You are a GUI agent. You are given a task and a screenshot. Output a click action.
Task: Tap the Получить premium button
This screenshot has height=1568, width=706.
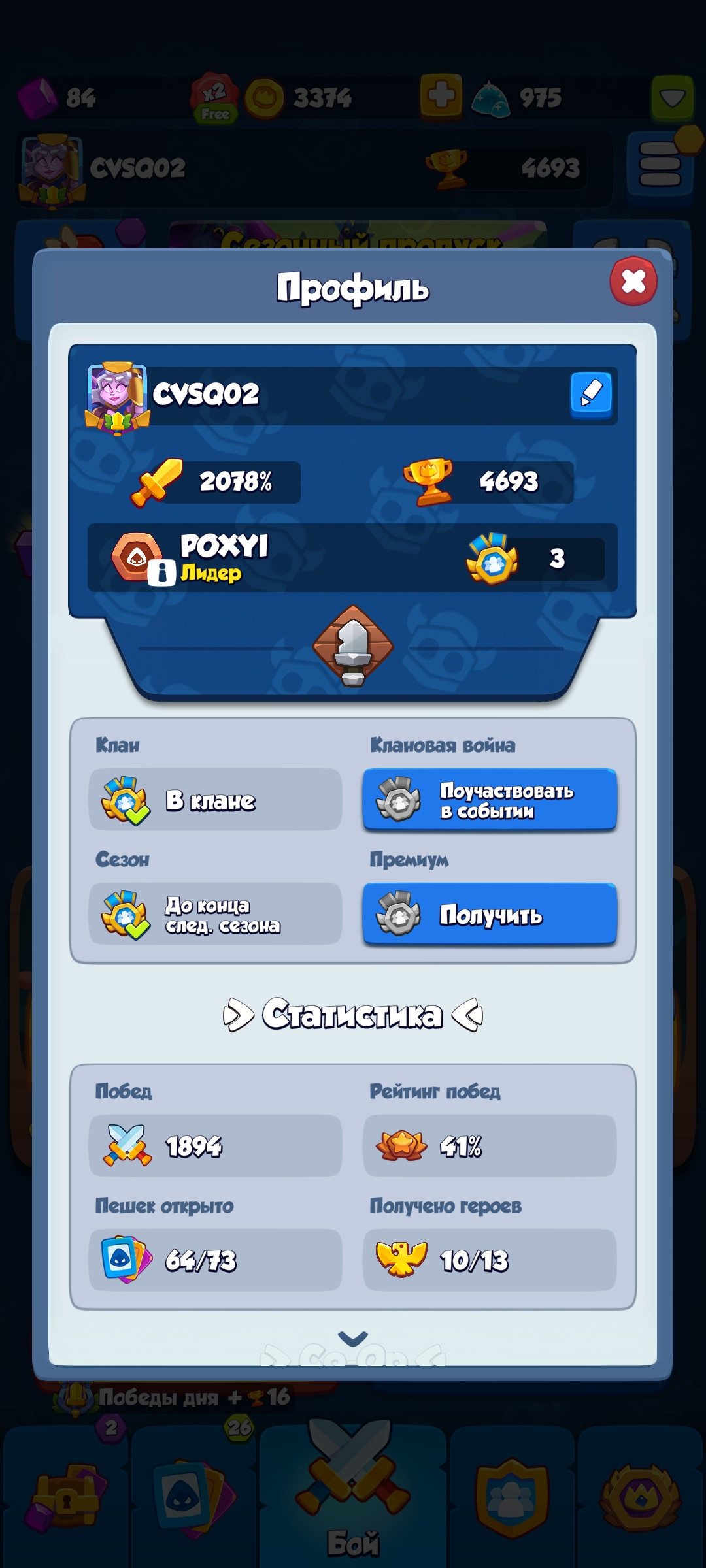tap(490, 915)
